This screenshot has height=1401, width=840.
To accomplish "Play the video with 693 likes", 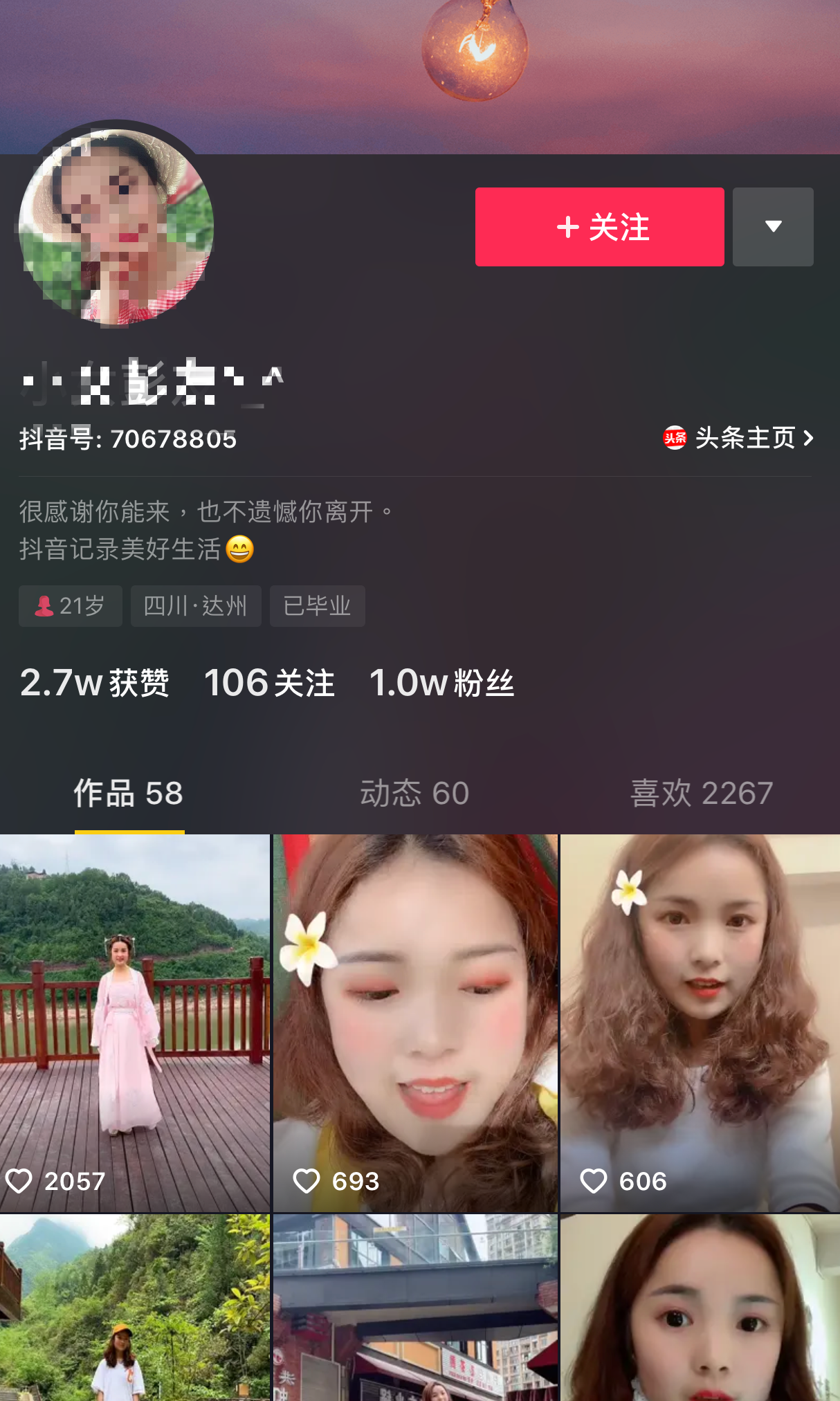I will click(x=415, y=1023).
